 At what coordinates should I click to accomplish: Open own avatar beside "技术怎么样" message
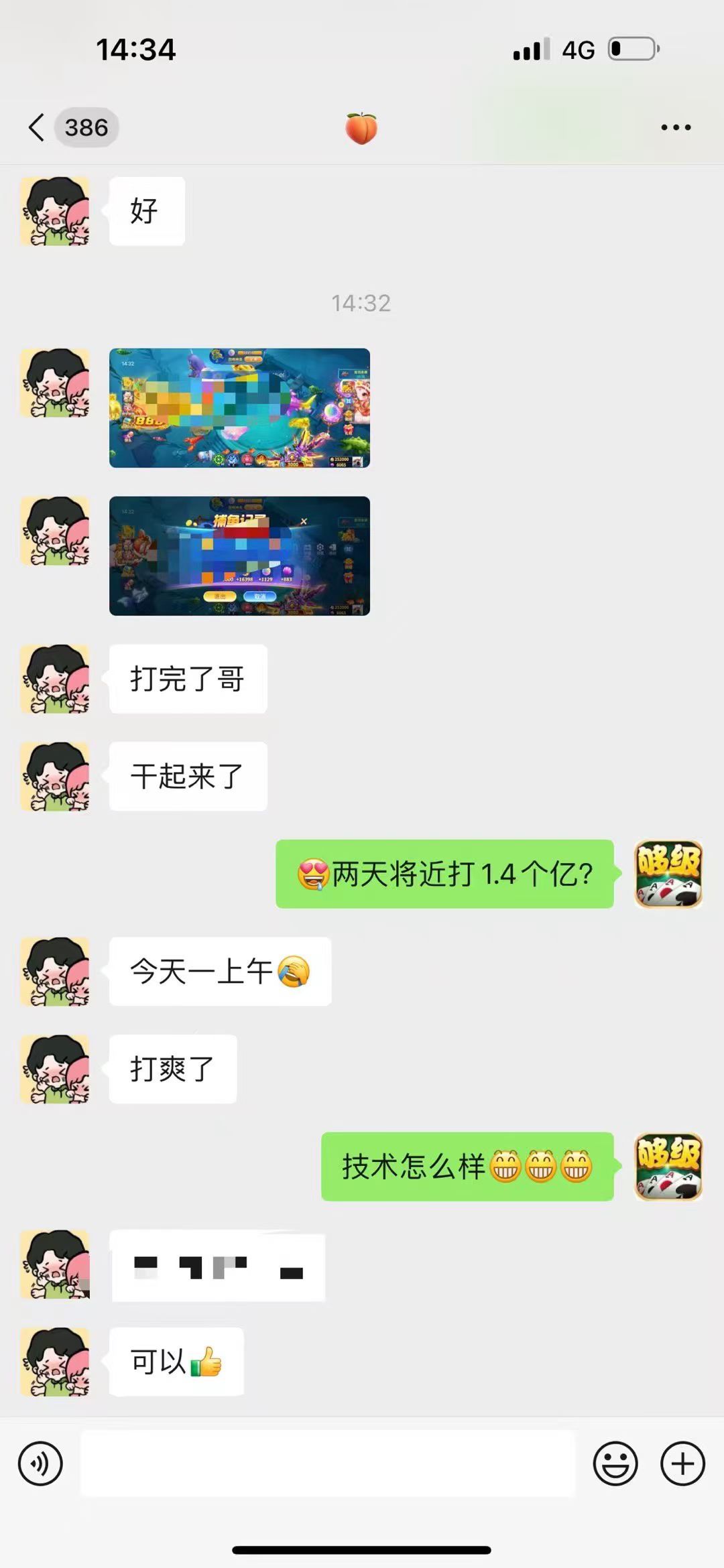(x=668, y=1167)
